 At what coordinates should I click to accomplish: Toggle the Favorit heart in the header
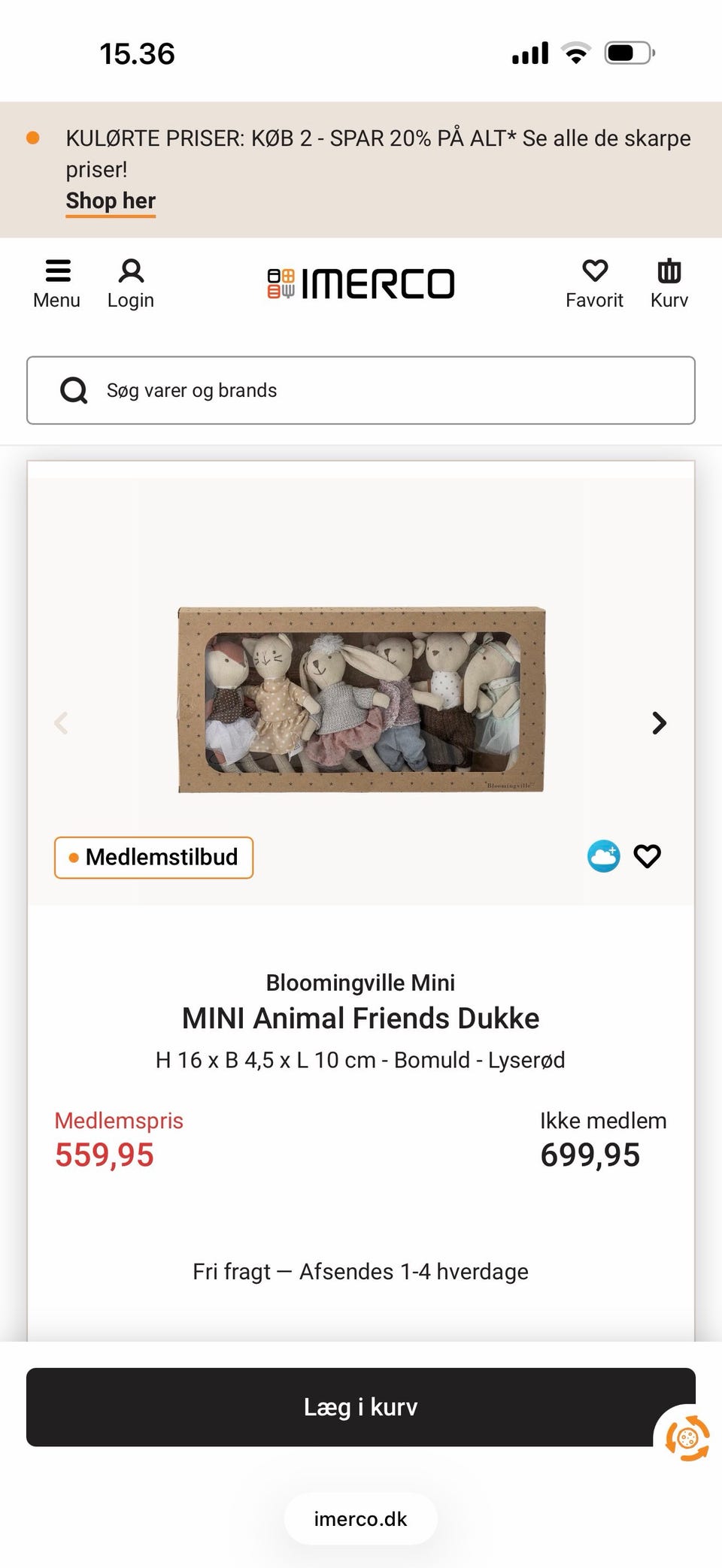click(x=594, y=271)
